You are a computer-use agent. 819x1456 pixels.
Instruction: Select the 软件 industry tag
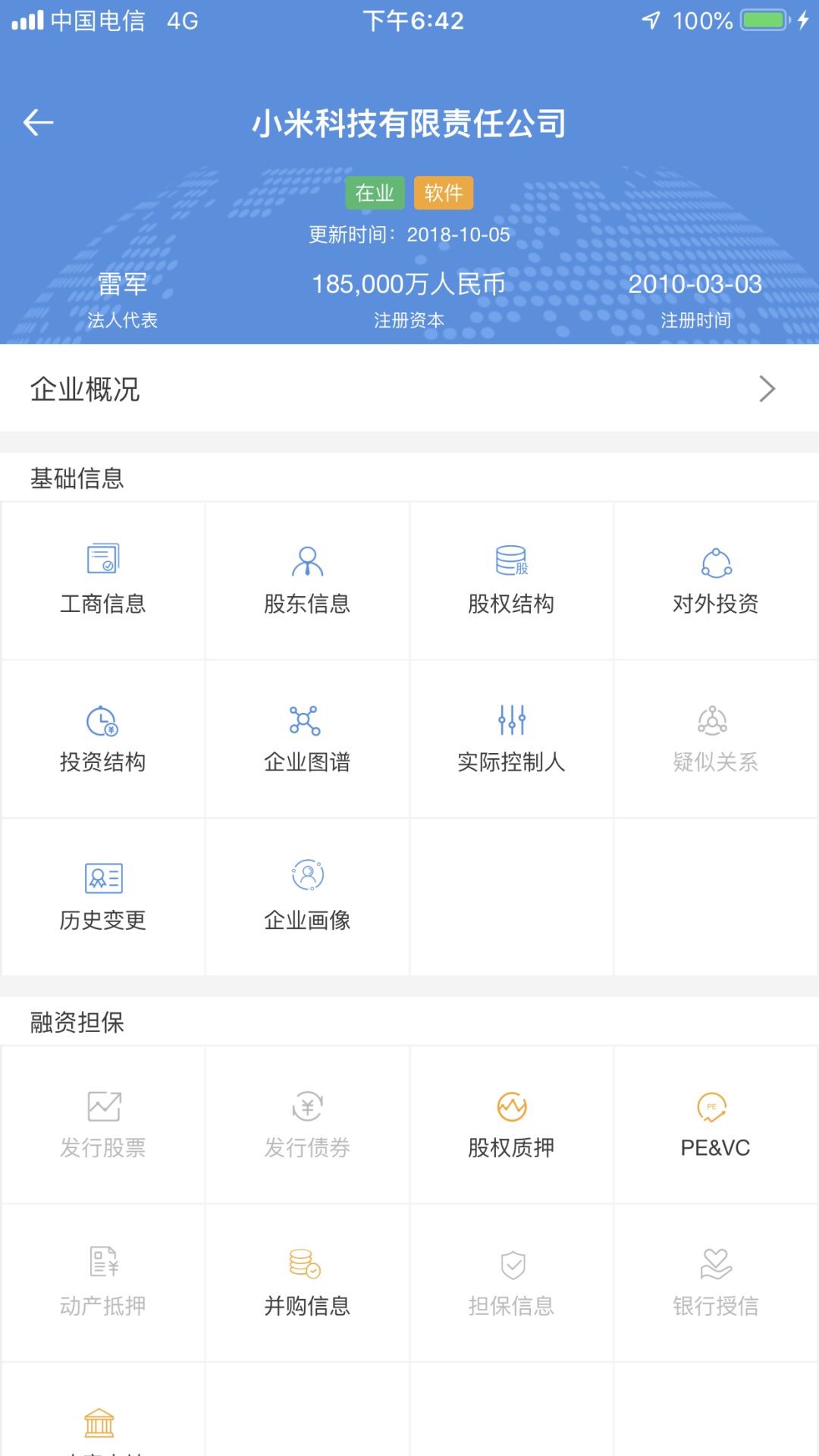point(443,193)
